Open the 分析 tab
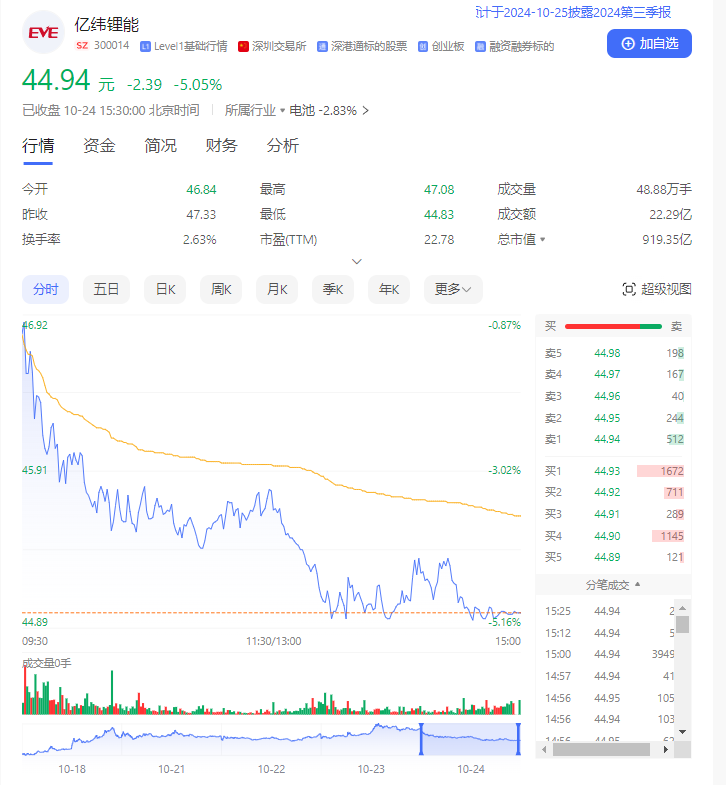726x785 pixels. click(x=282, y=146)
